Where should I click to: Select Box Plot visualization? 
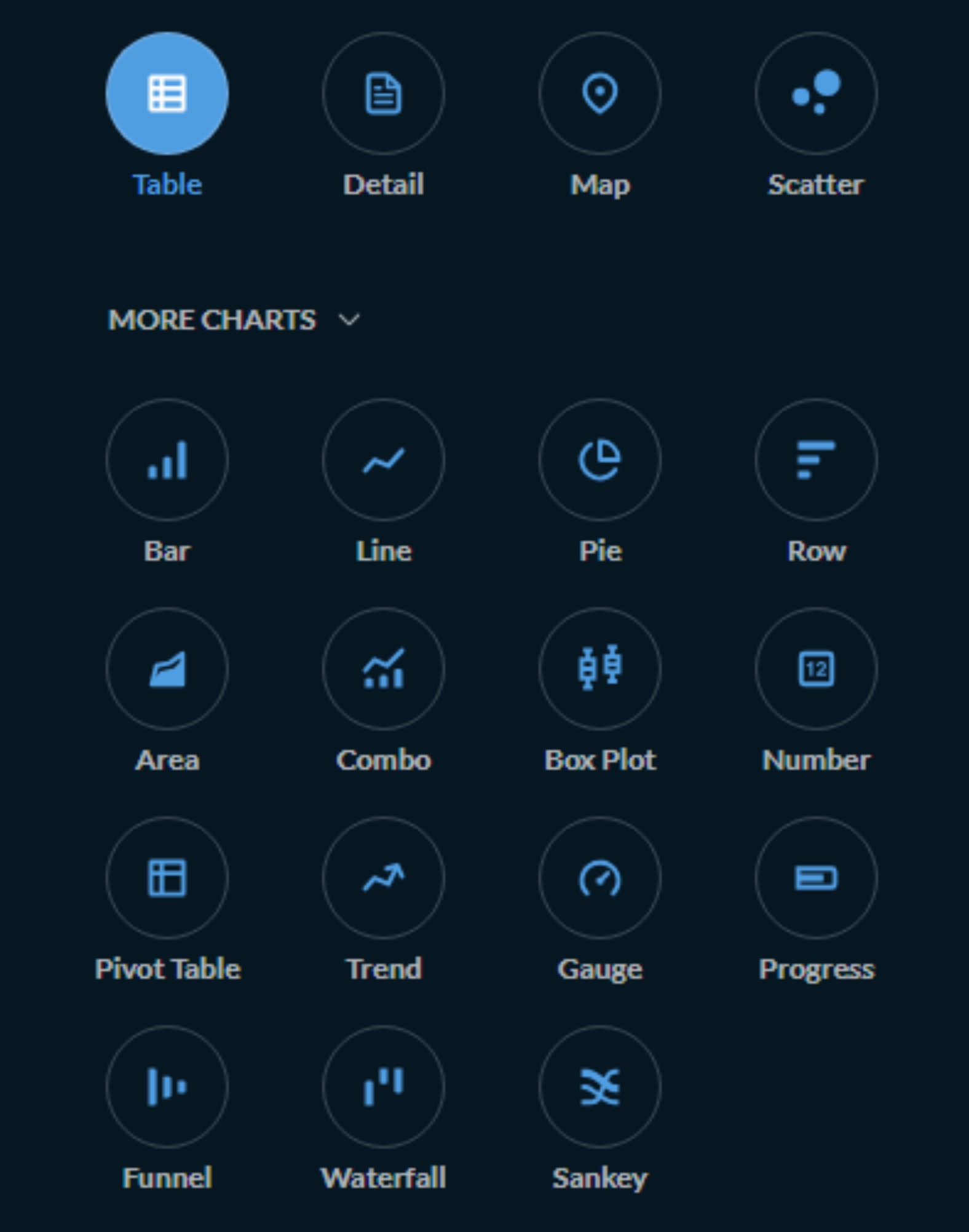pyautogui.click(x=599, y=669)
